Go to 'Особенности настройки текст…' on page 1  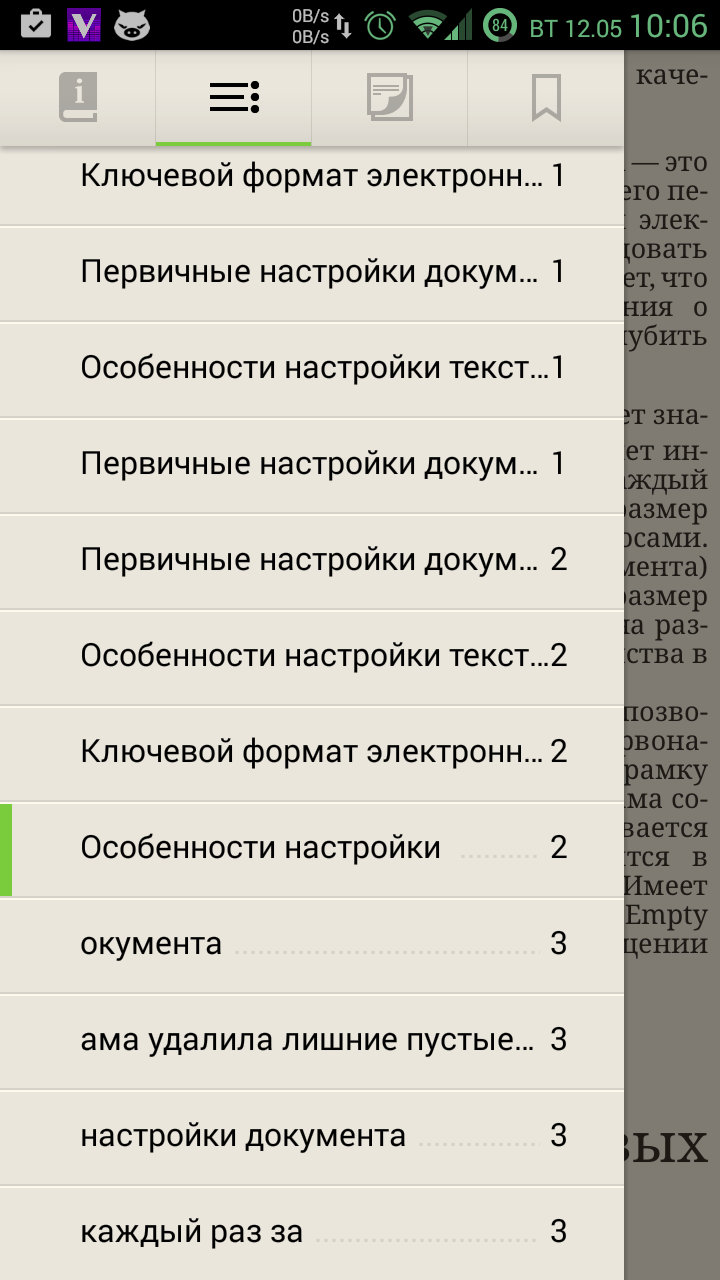312,369
